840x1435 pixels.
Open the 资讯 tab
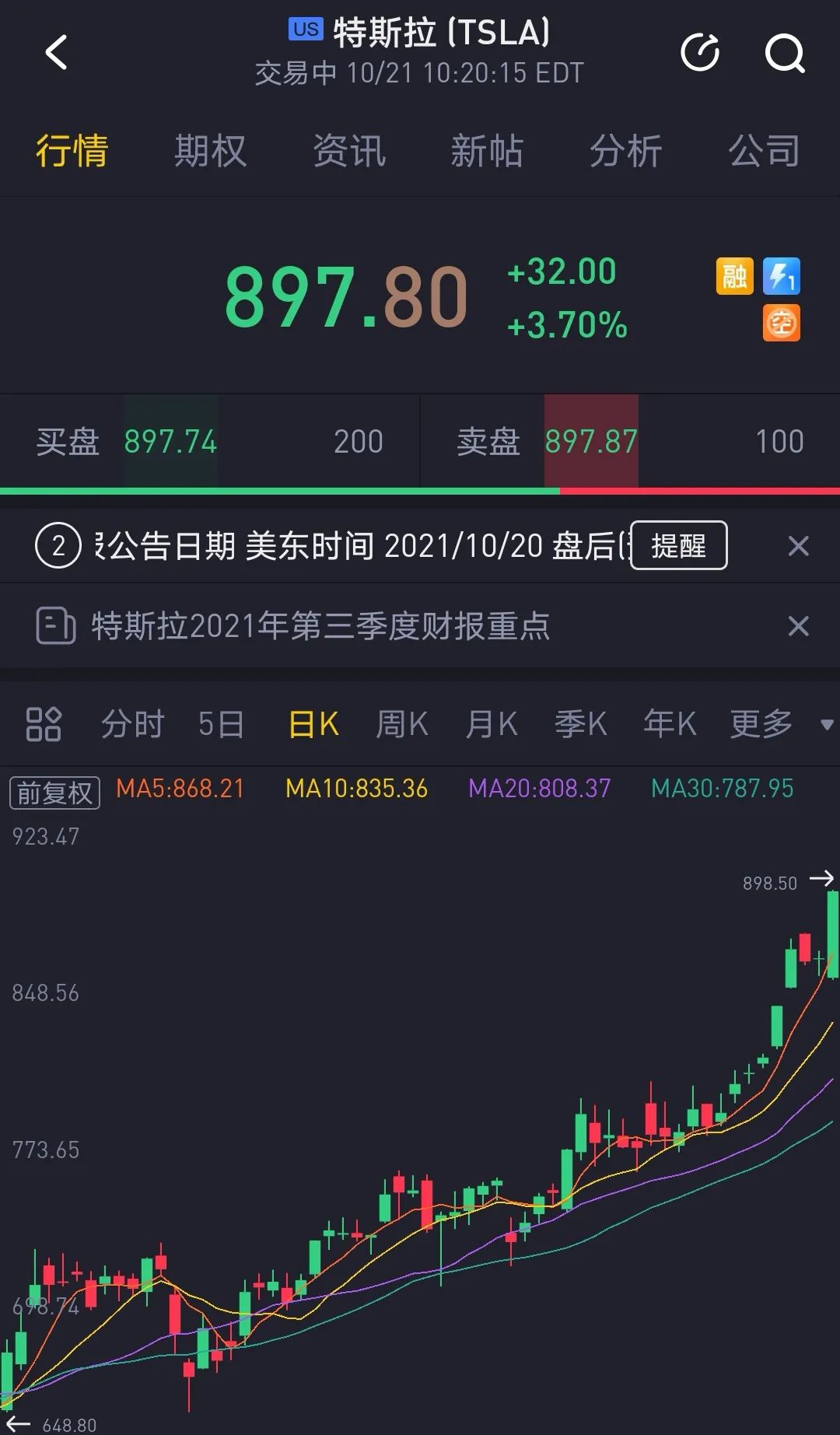(x=348, y=151)
